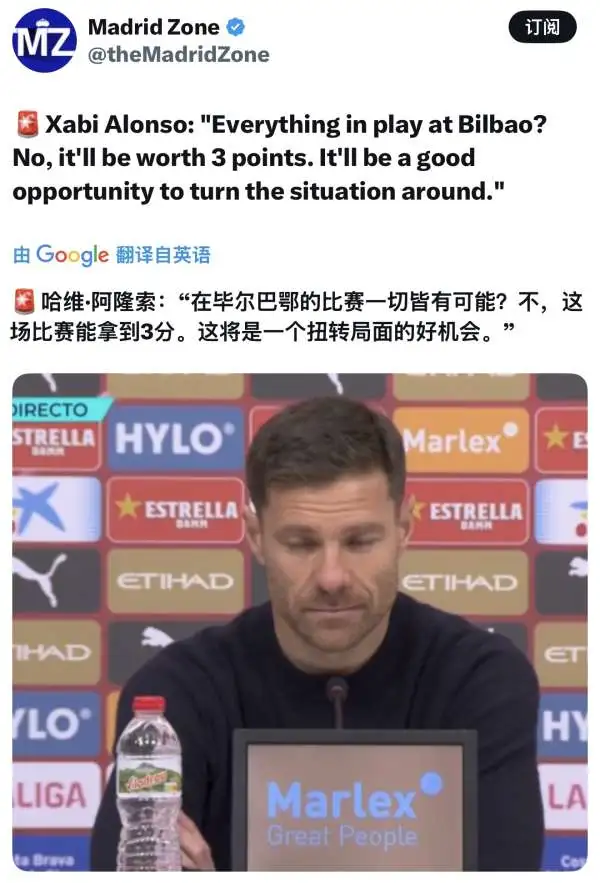
Task: Open Madrid Zone profile avatar
Action: [x=44, y=40]
